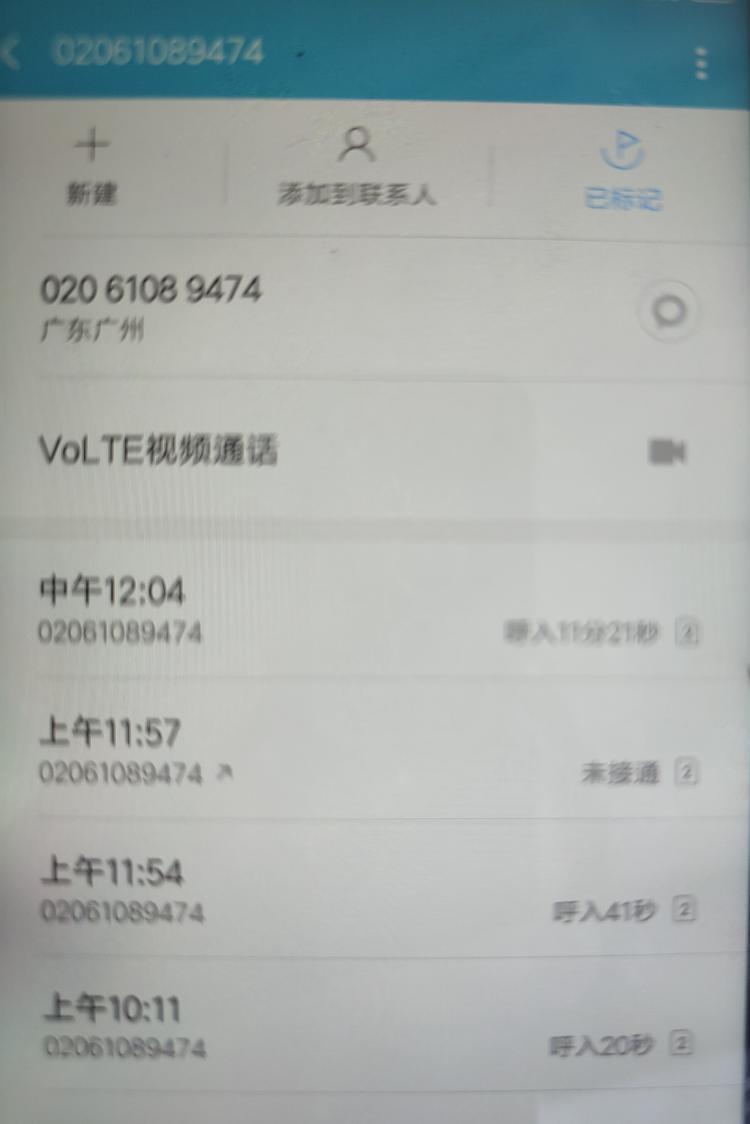Send a message via the bubble icon
Screen dimensions: 750x1124
pyautogui.click(x=668, y=312)
